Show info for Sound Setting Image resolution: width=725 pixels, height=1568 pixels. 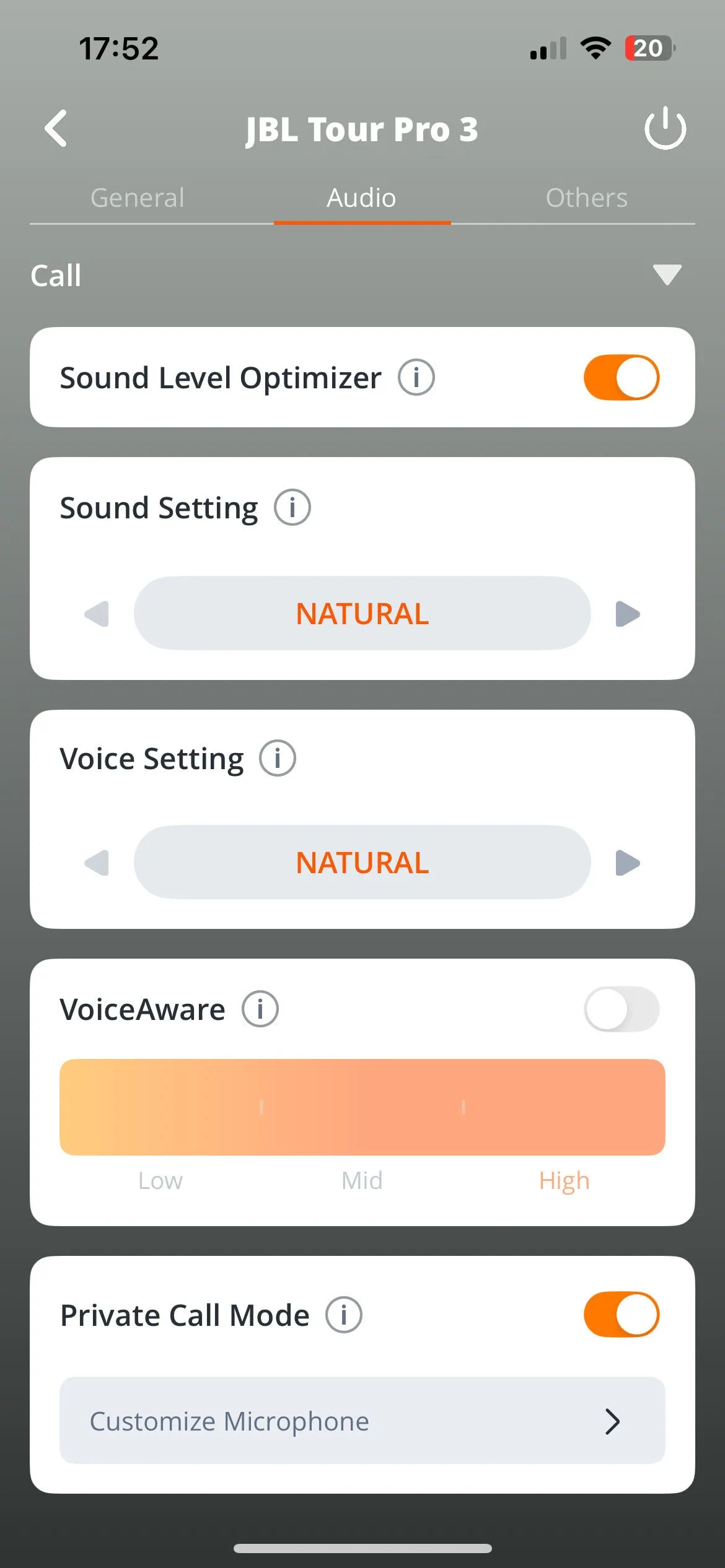[x=292, y=508]
